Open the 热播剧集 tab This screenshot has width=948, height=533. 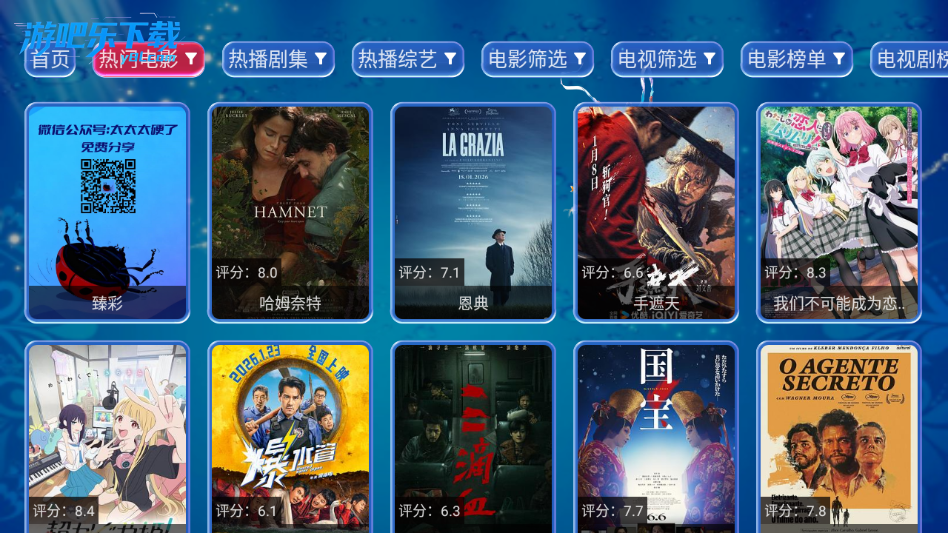[x=278, y=60]
